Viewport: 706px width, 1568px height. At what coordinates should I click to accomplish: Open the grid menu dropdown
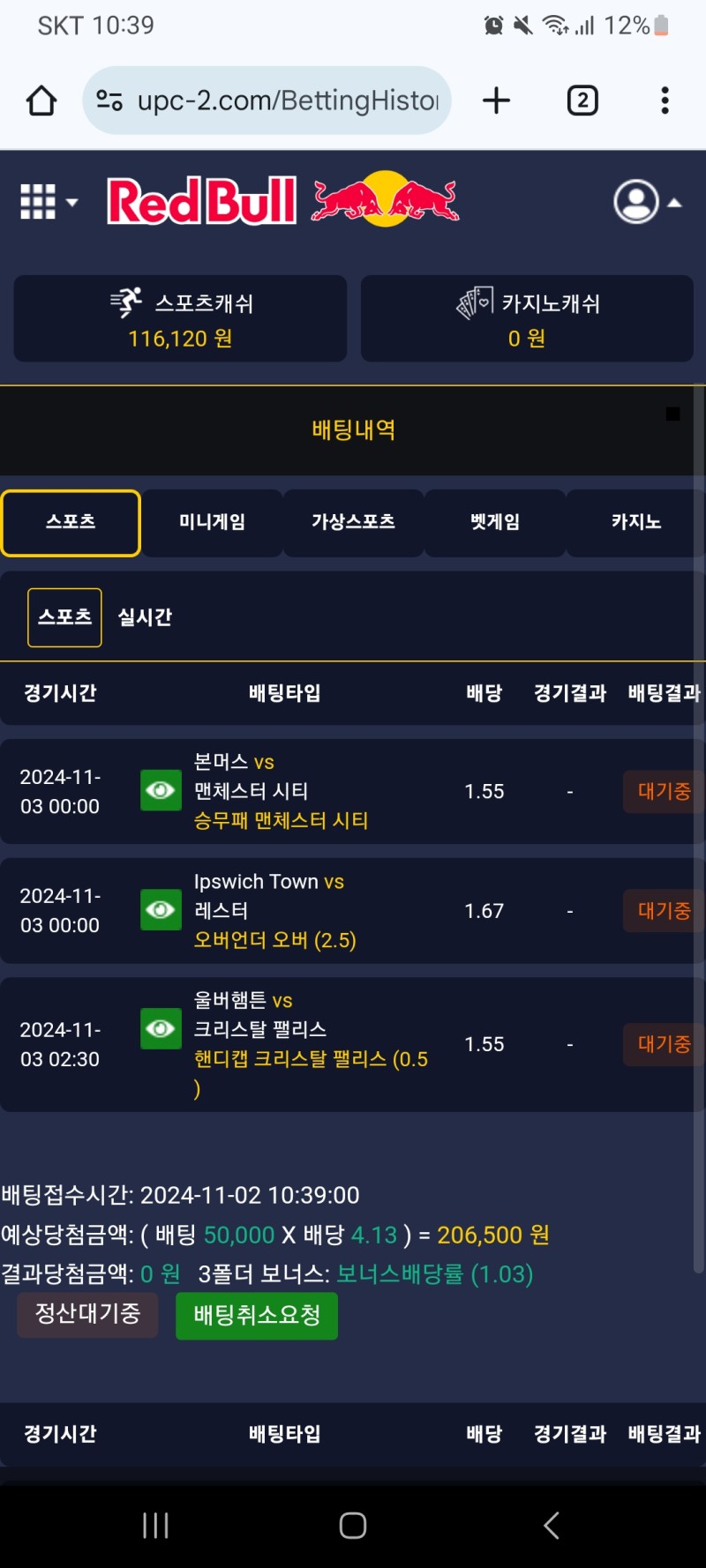pos(49,202)
